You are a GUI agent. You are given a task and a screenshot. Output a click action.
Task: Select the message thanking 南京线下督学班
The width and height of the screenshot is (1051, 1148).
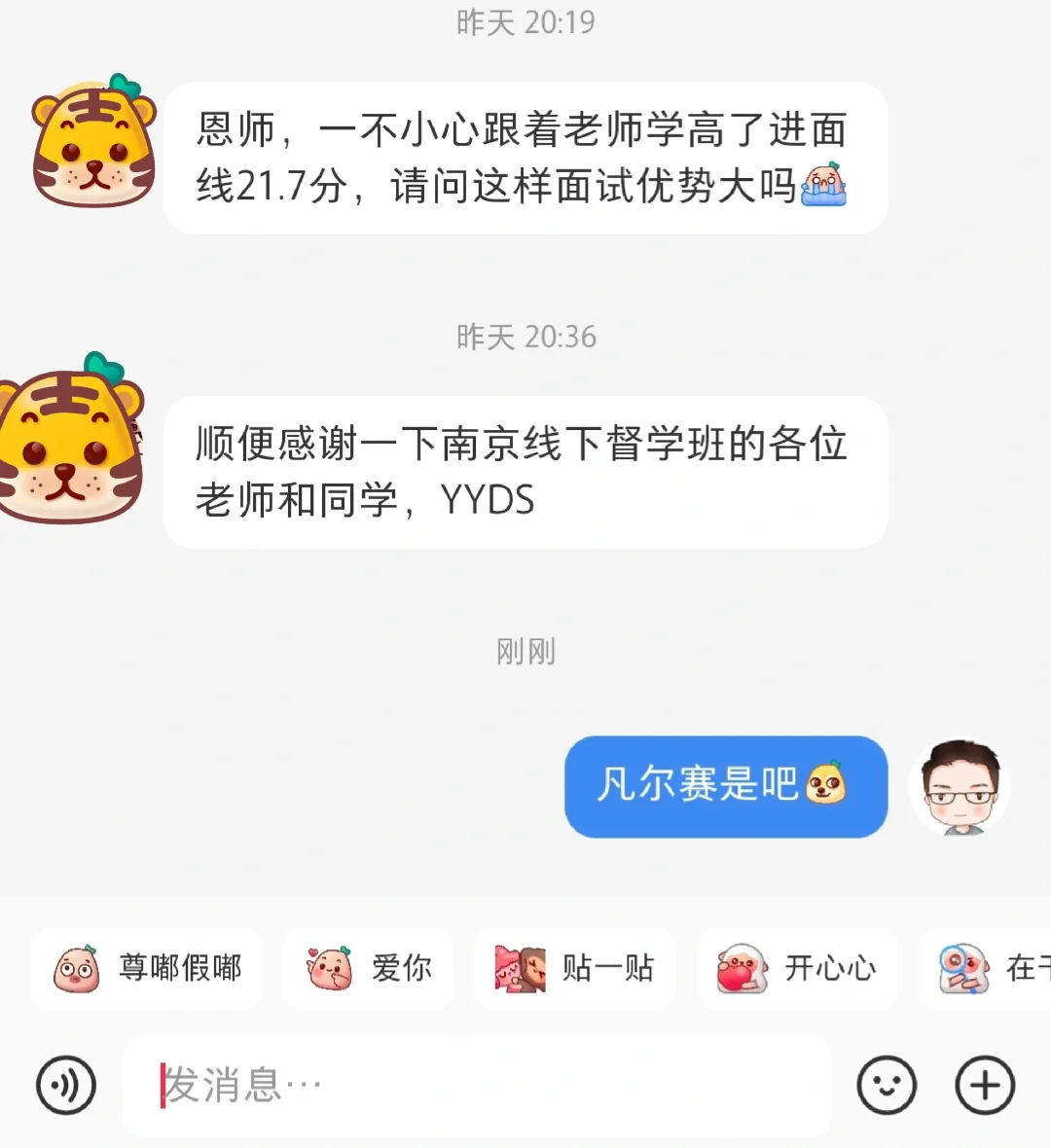[525, 474]
